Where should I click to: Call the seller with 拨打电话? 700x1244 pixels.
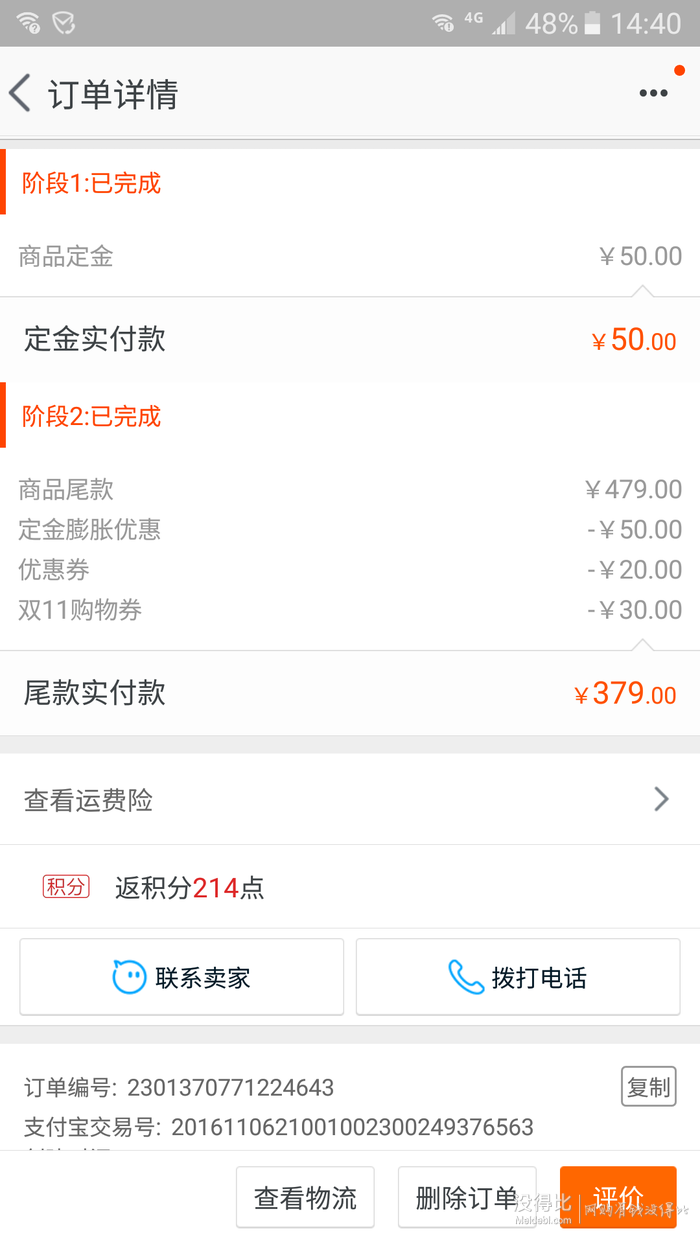[x=518, y=977]
